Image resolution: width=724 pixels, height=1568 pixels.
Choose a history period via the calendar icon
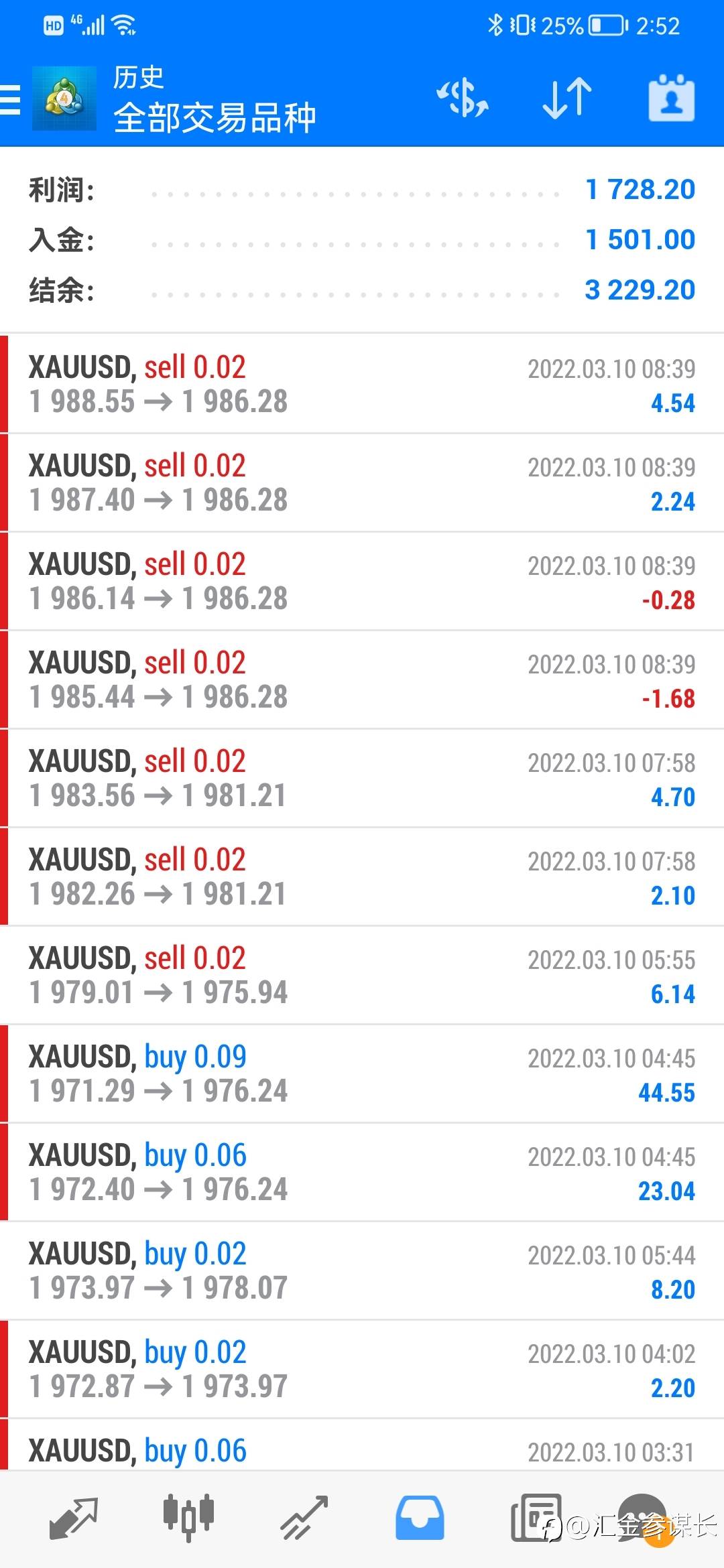click(671, 99)
